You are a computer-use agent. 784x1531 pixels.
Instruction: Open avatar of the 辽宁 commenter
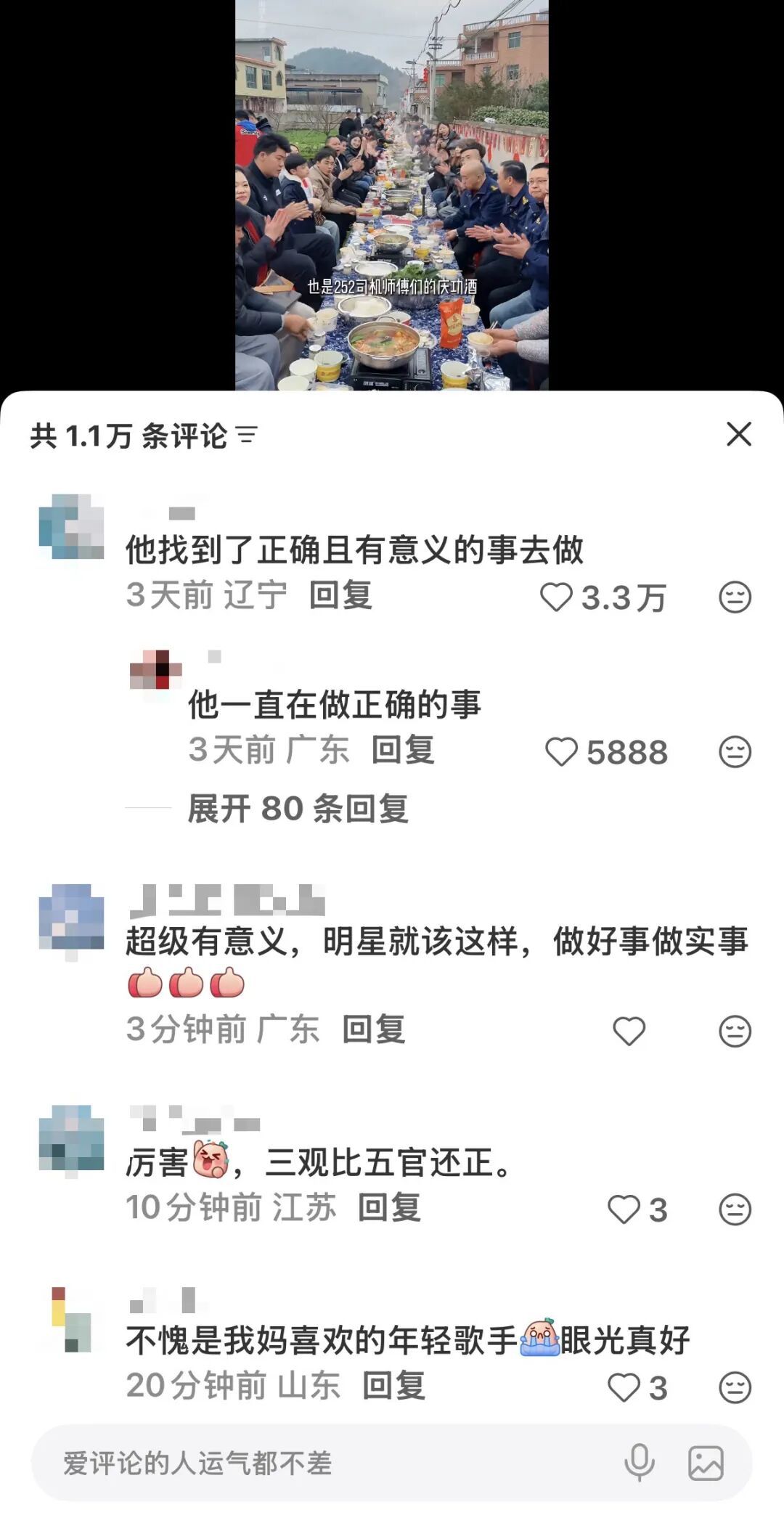click(x=71, y=527)
